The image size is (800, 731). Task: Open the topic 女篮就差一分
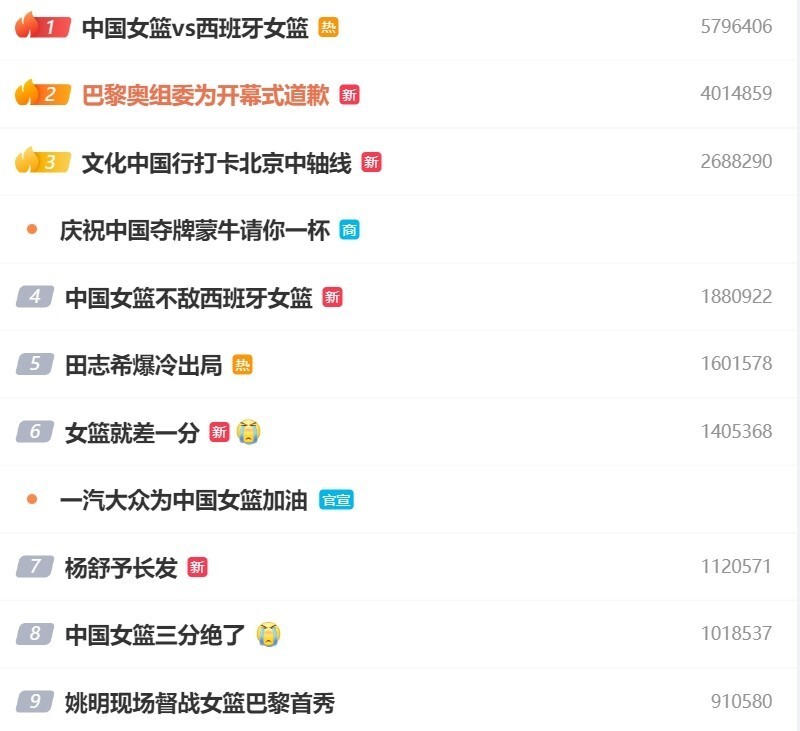(132, 432)
